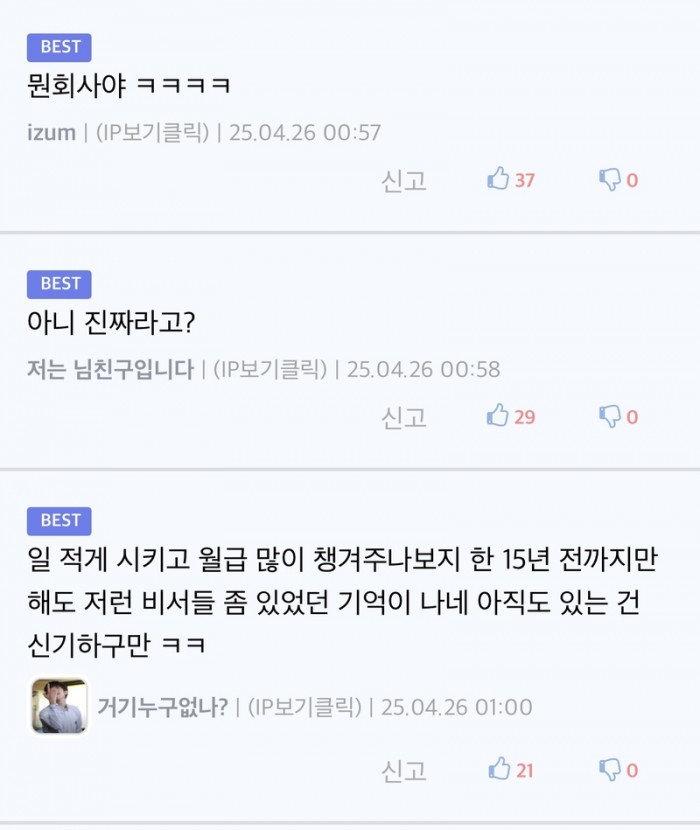Viewport: 700px width, 830px height.
Task: Report the comment by 거기누구없나?
Action: pos(404,770)
